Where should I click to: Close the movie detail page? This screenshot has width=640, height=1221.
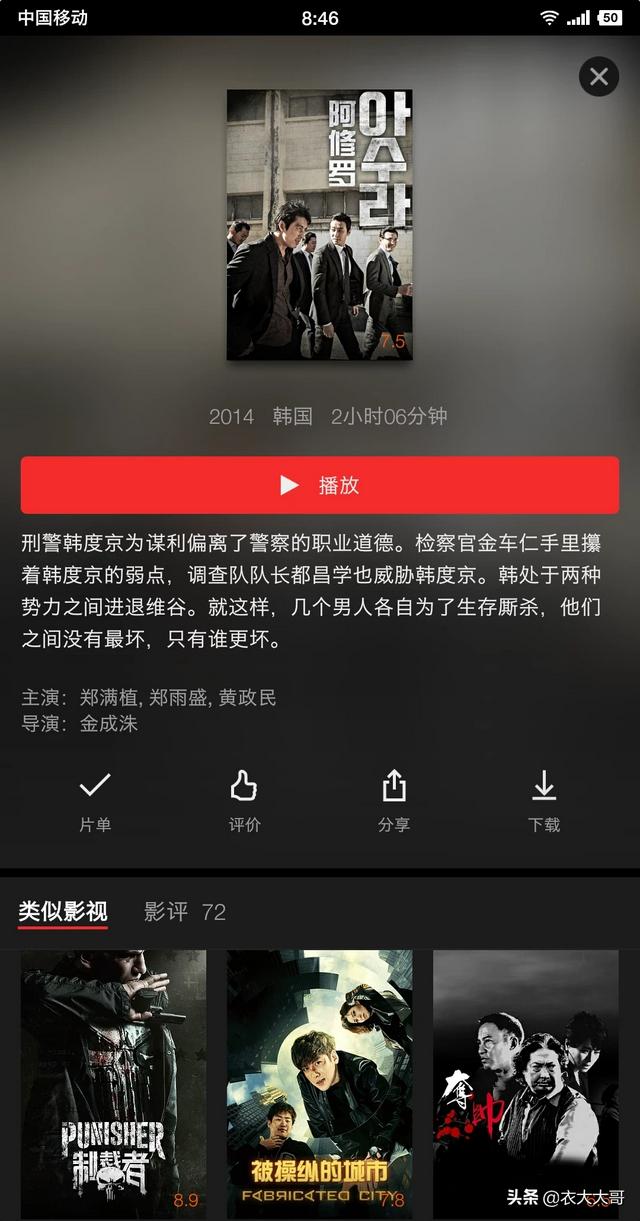[598, 77]
